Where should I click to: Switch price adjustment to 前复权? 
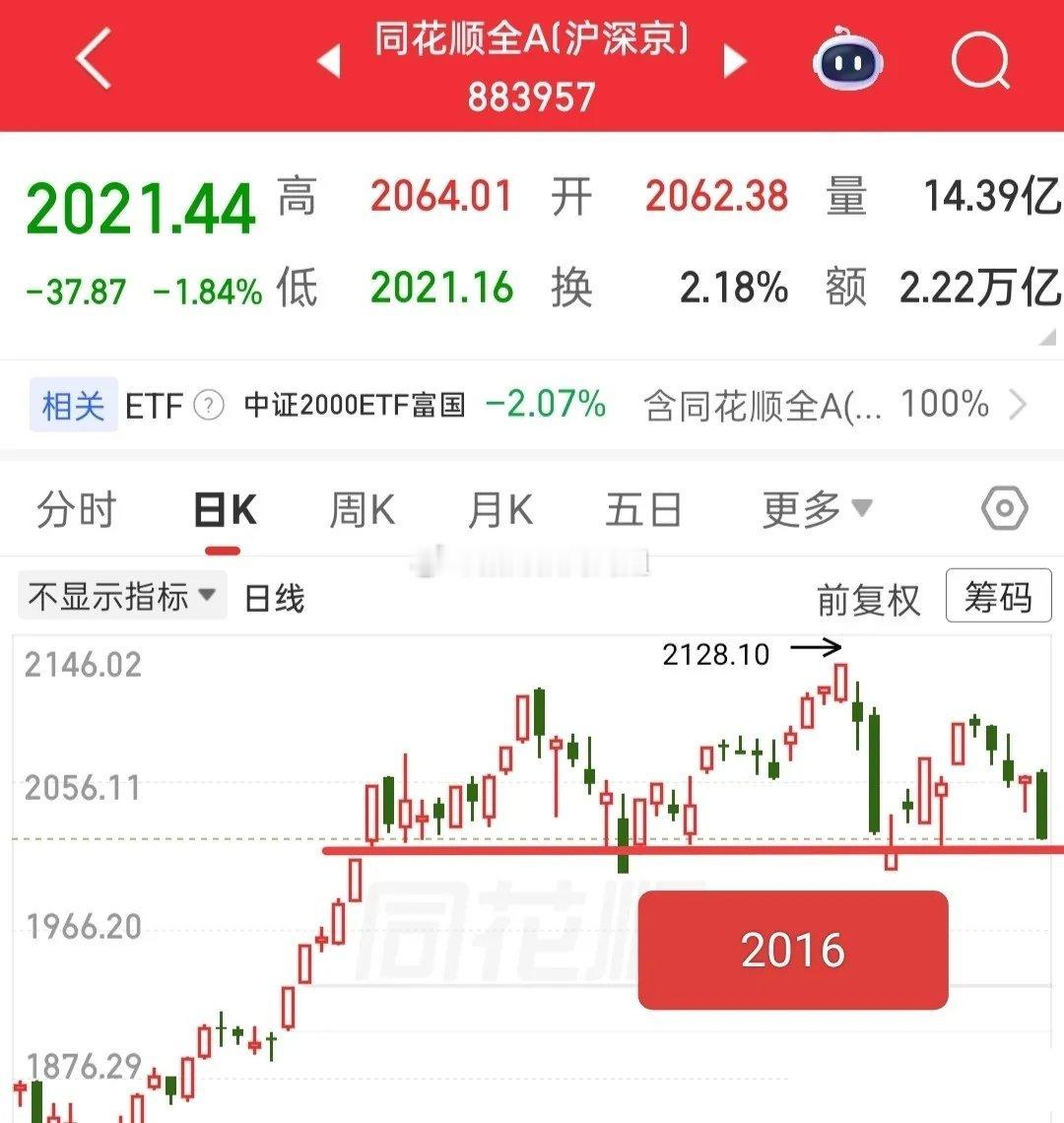click(x=869, y=598)
